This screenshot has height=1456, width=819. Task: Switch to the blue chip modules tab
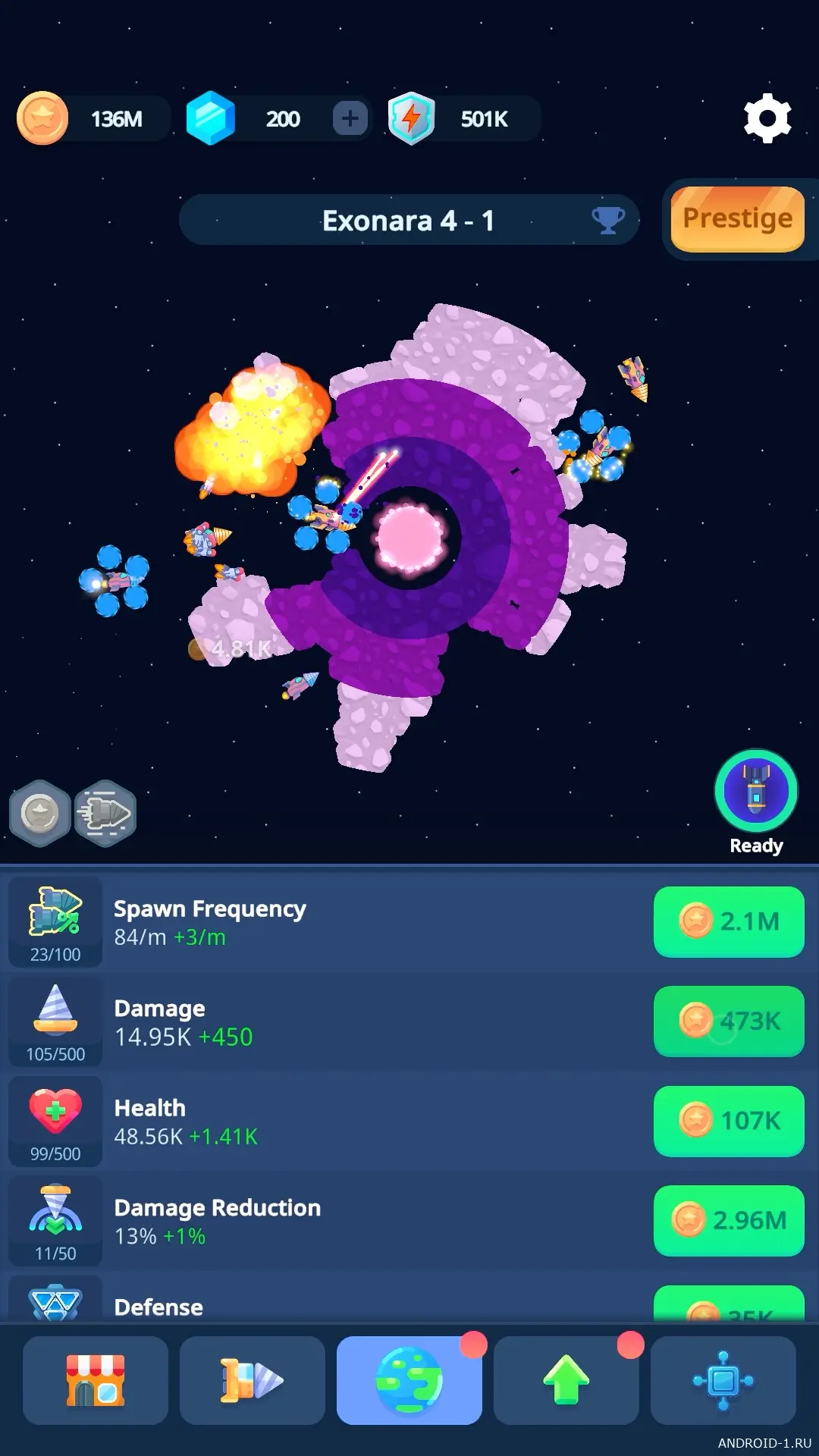[x=723, y=1380]
